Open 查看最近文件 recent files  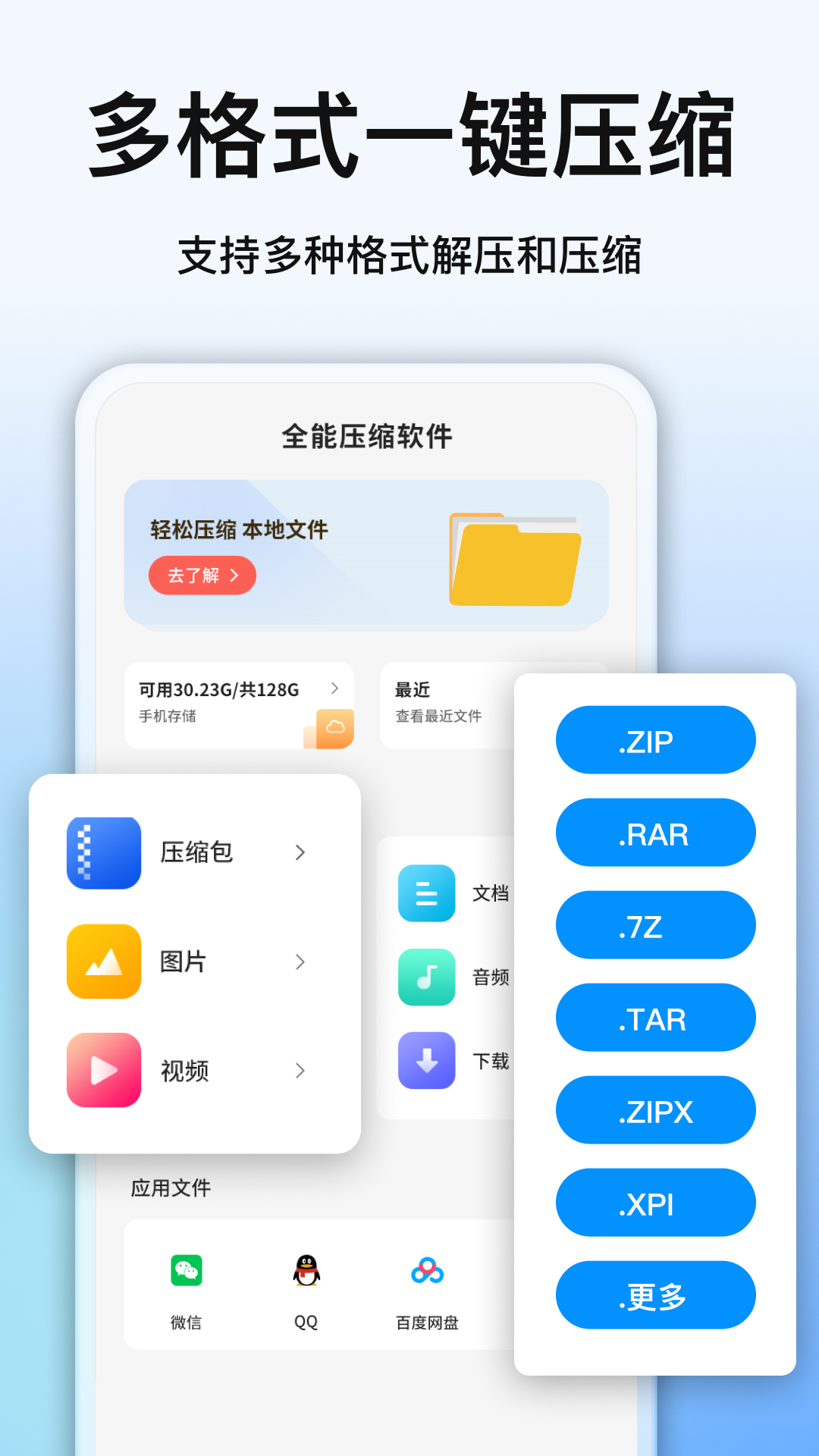tap(437, 717)
